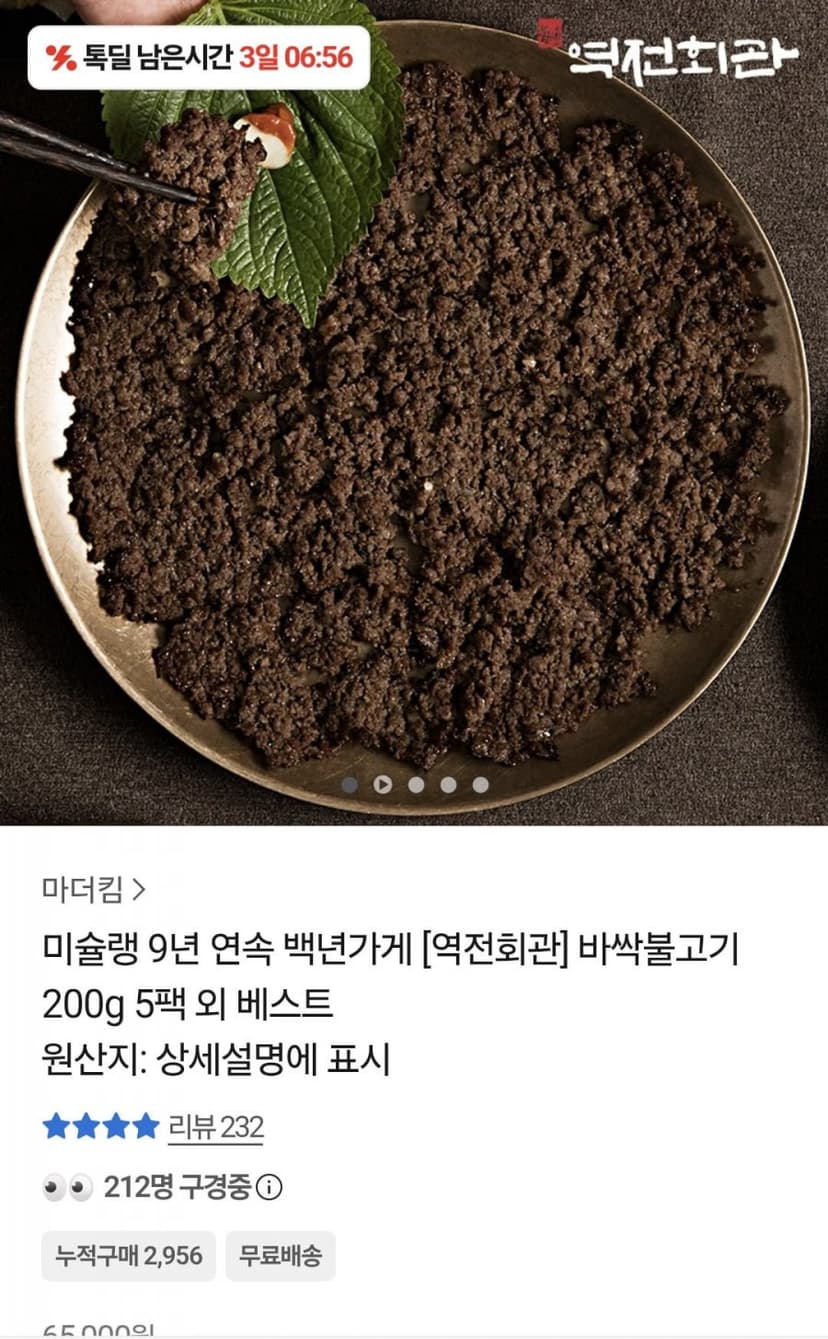Select the third page indicator dot
Viewport: 828px width, 1339px height.
click(415, 785)
